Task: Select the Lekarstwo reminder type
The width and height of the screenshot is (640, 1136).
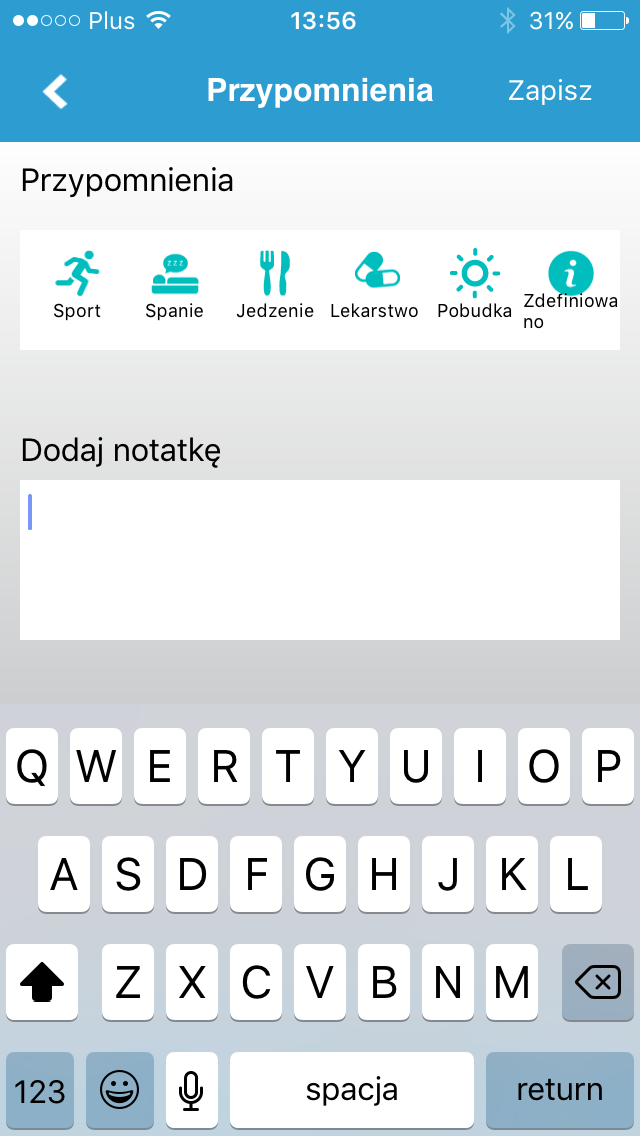Action: [375, 285]
